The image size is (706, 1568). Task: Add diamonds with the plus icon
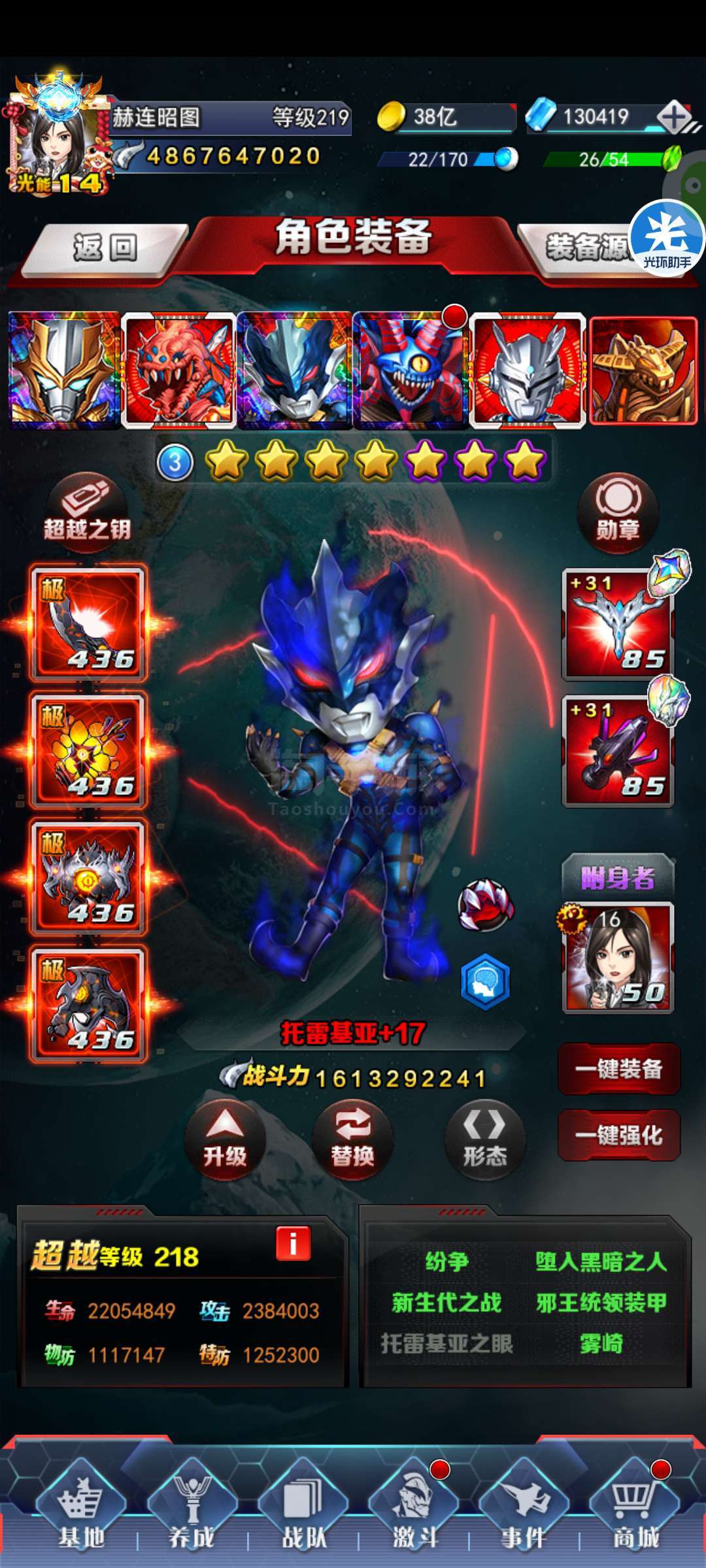click(675, 118)
